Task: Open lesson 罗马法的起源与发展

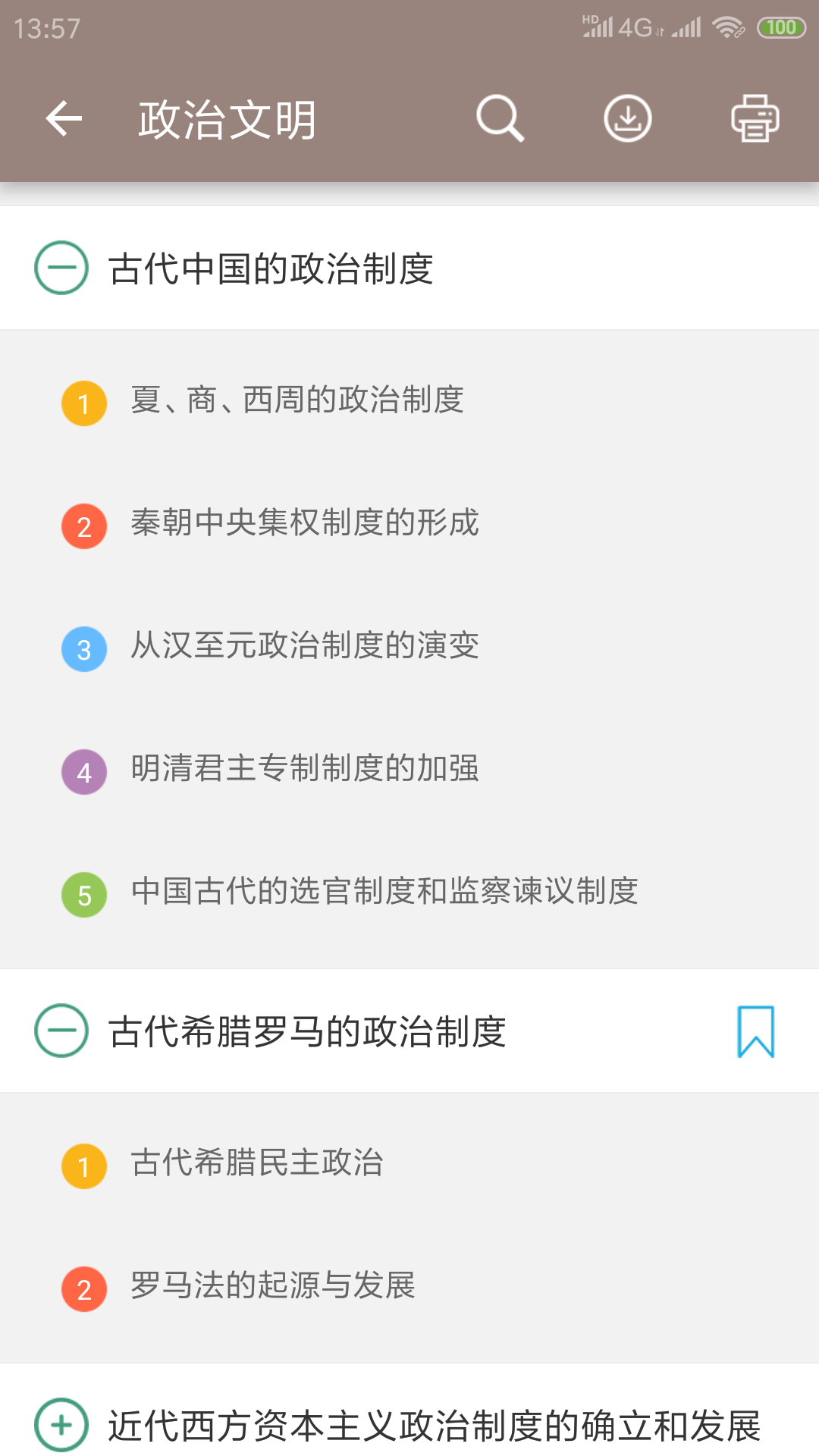Action: tap(272, 1285)
